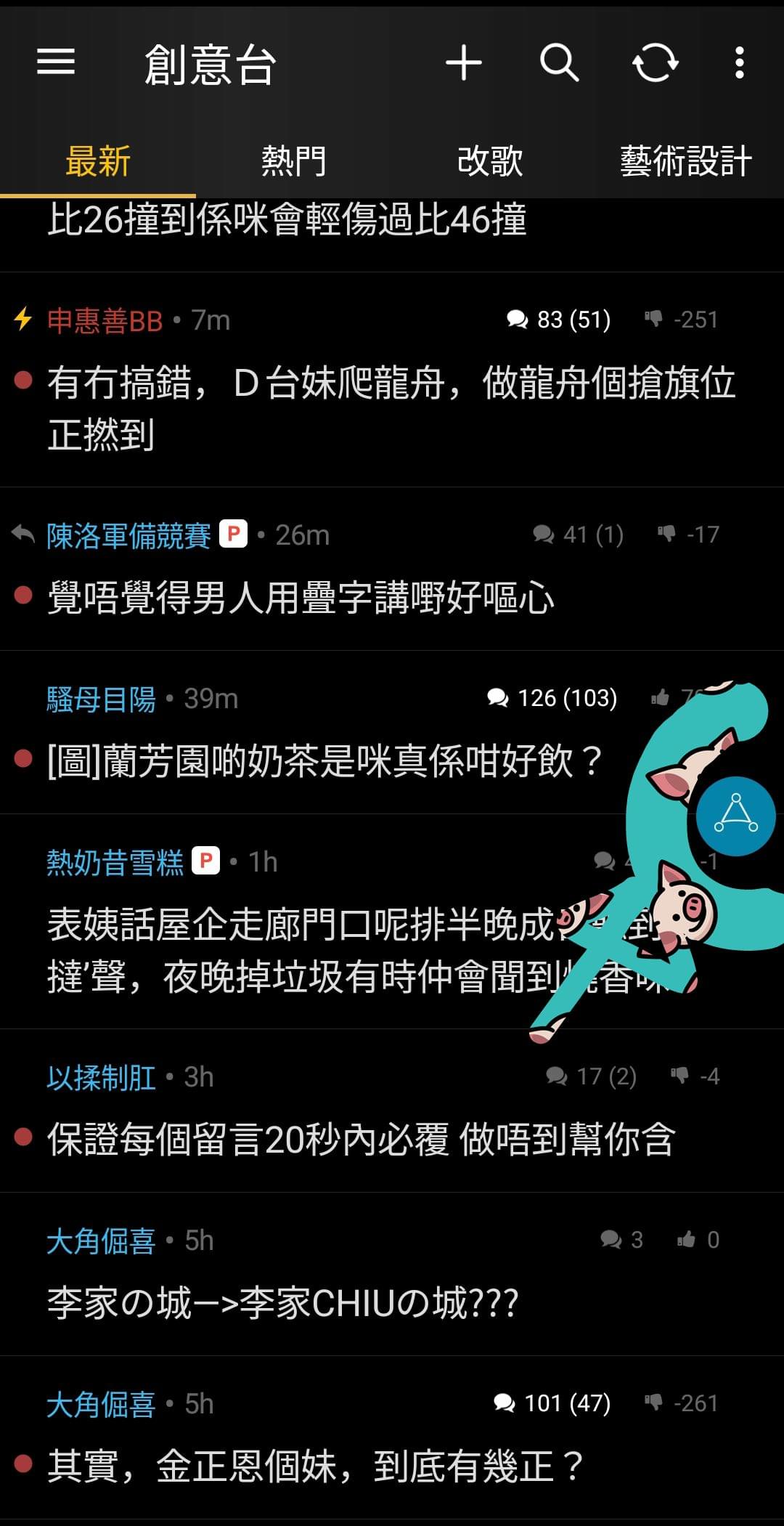Click the lightning bolt beside 申惠善BB

click(23, 320)
